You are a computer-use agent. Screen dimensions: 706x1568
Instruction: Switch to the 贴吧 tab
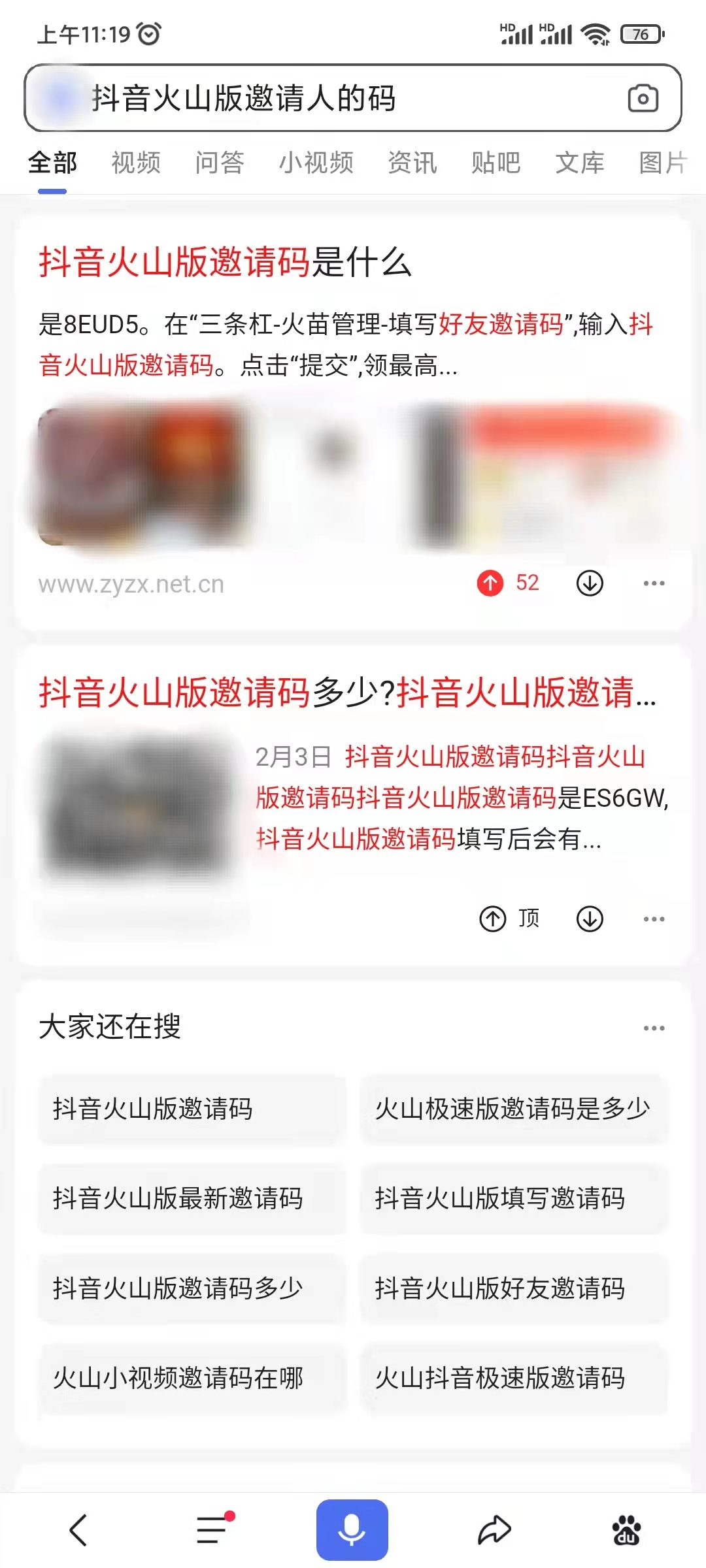coord(496,163)
